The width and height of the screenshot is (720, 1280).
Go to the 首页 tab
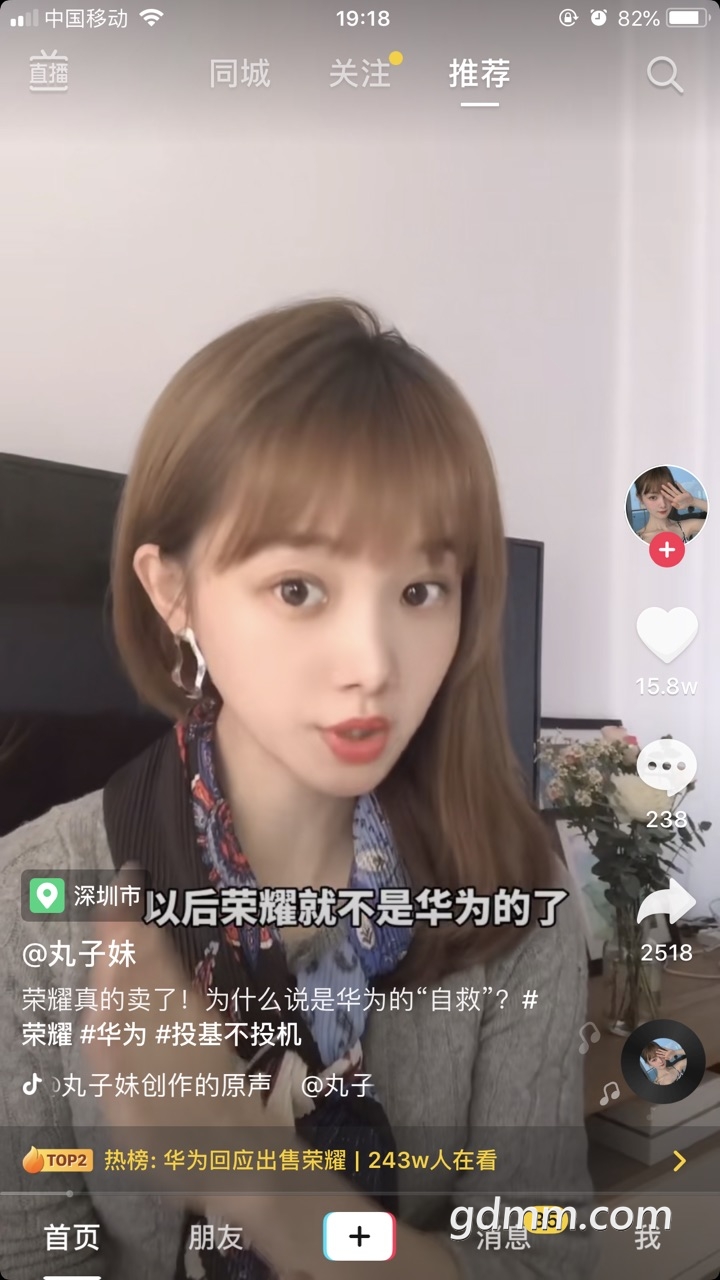72,1238
